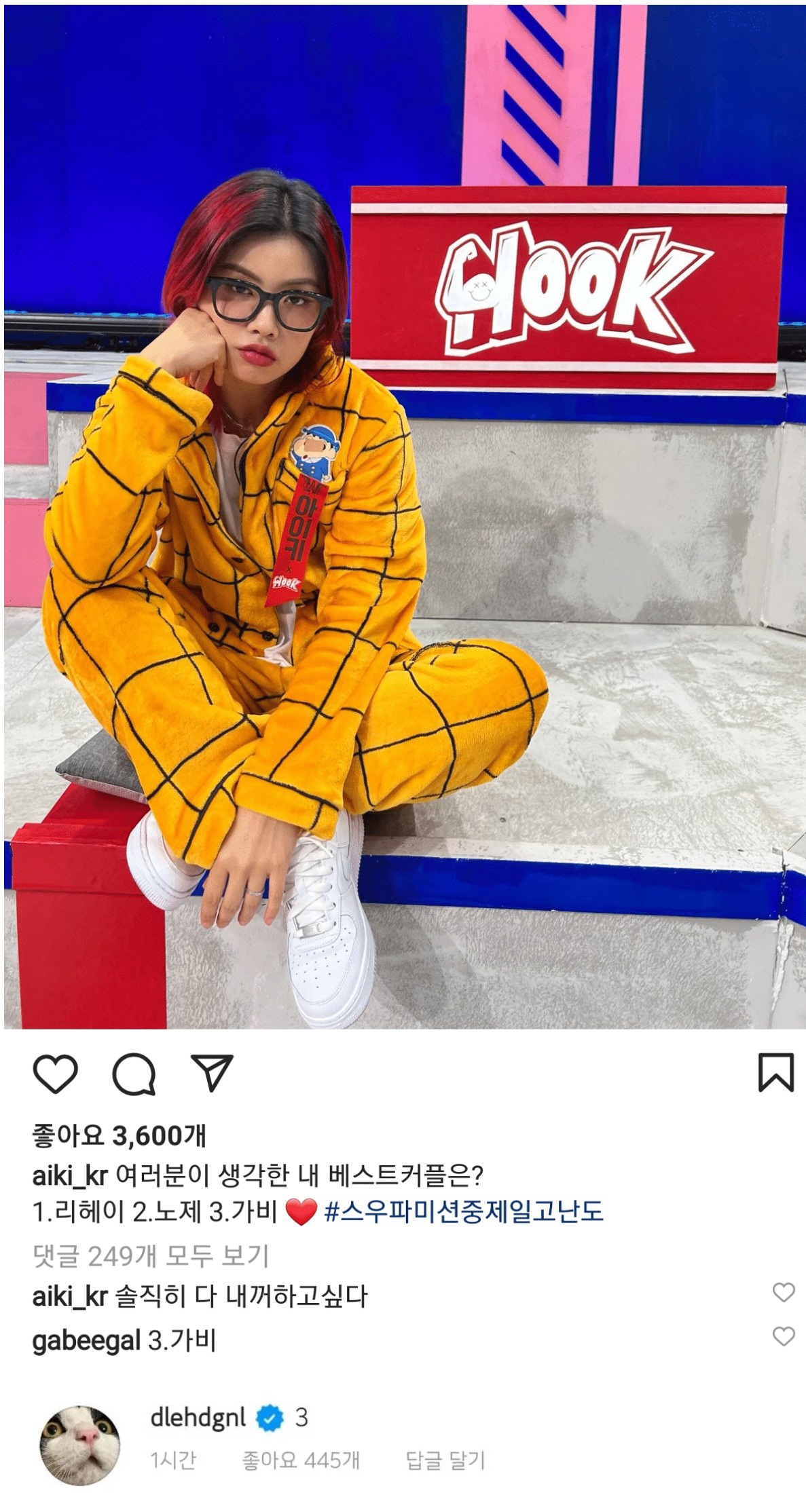
Task: Like gabeegal's comment 3.가비
Action: (x=783, y=1337)
